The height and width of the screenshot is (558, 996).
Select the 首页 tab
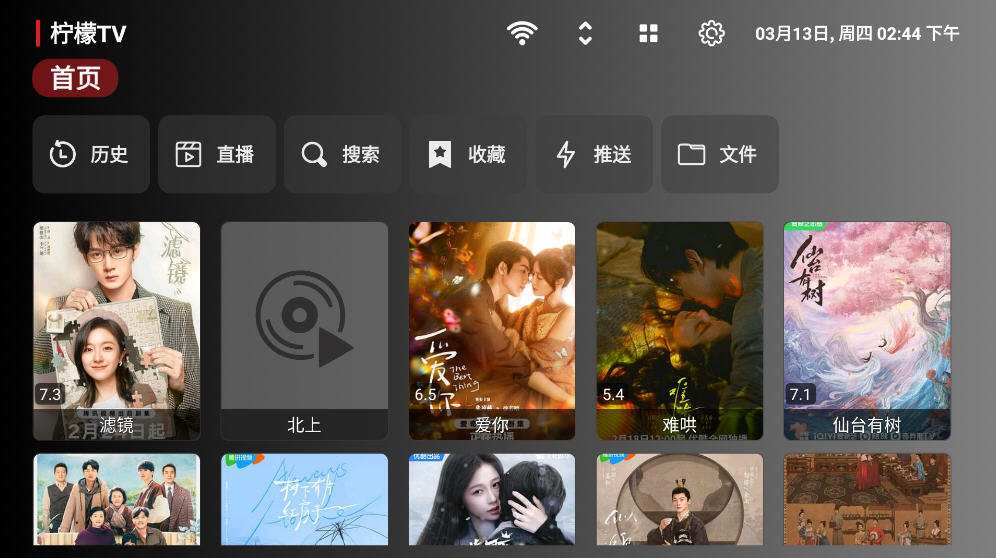click(x=75, y=78)
